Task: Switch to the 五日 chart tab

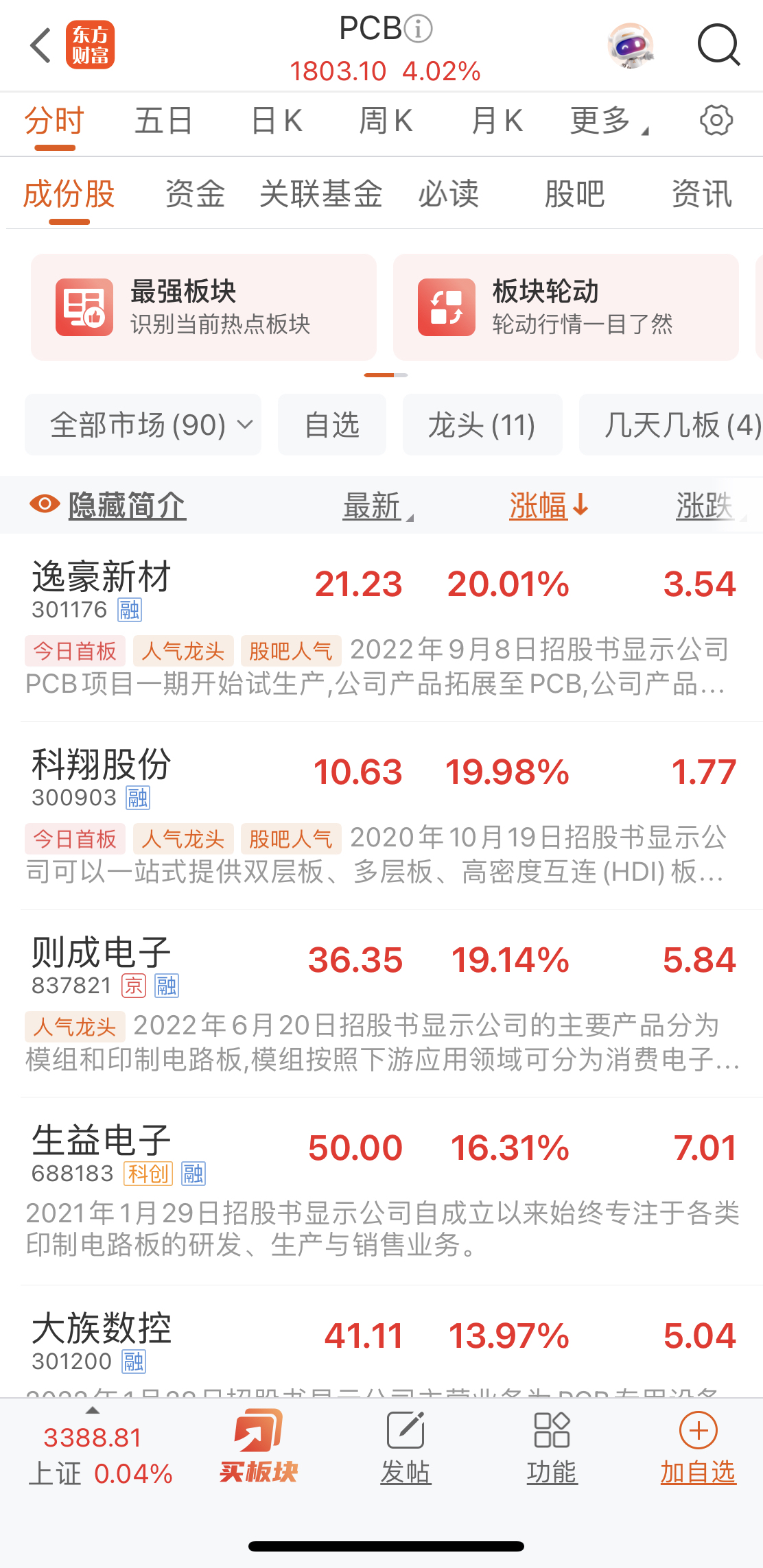Action: pos(163,121)
